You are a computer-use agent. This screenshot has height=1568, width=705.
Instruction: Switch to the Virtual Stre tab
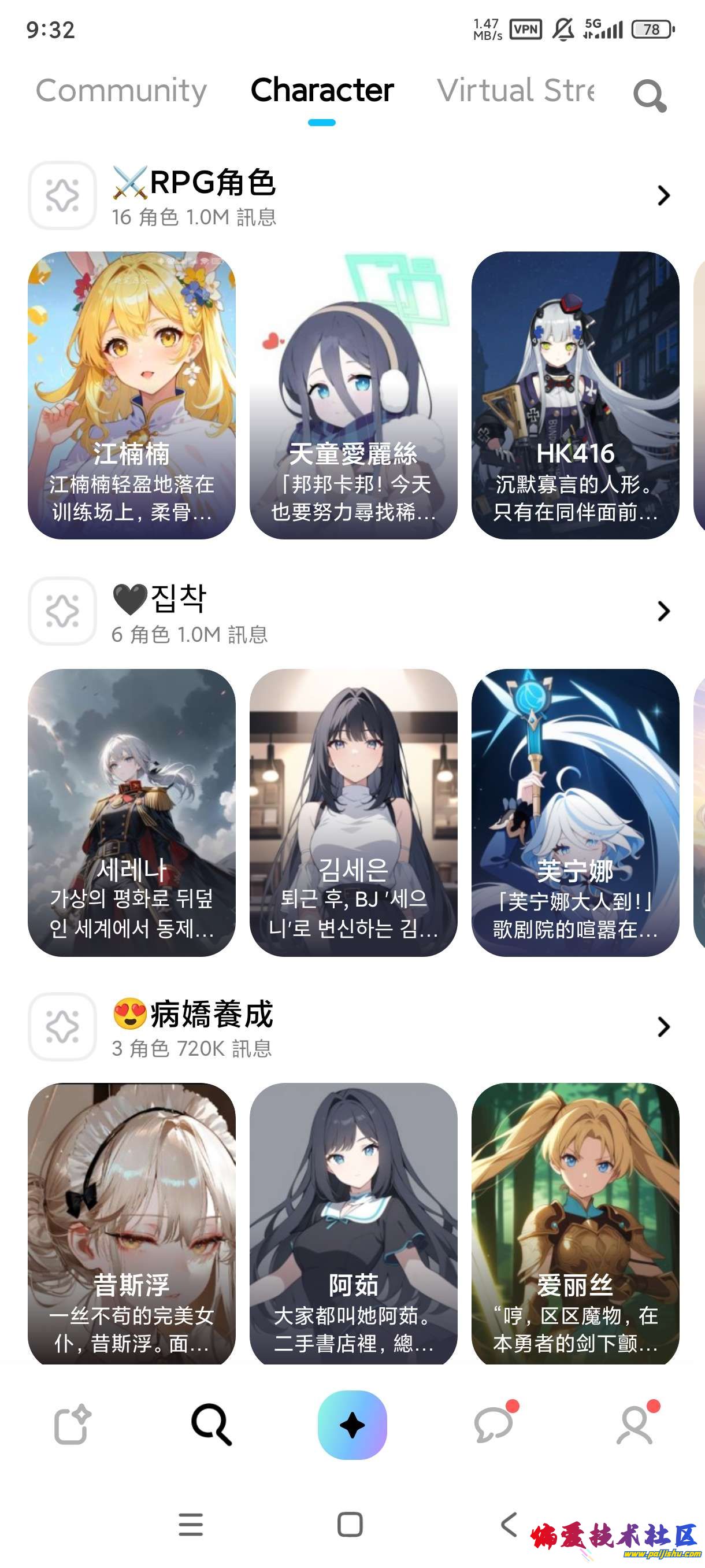[515, 91]
